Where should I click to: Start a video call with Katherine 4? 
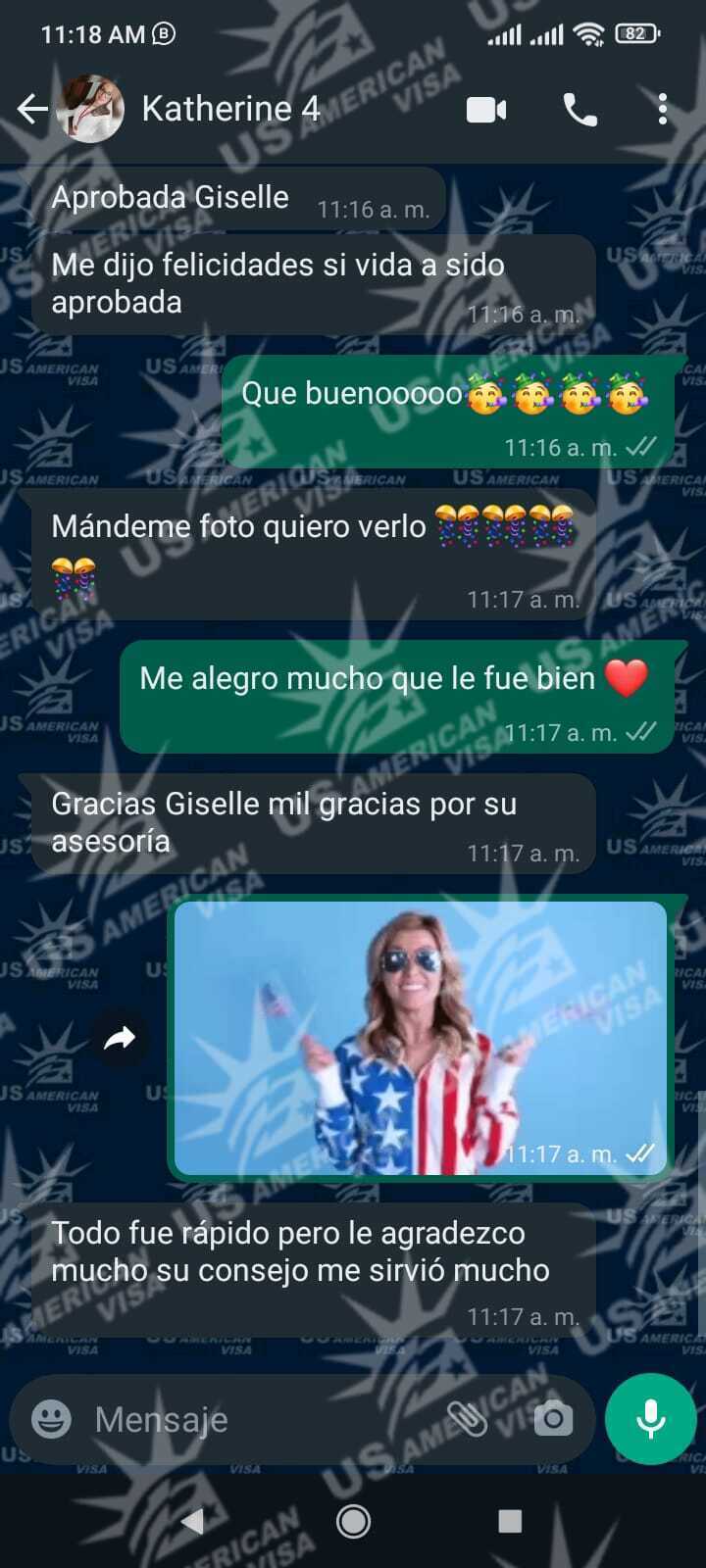[x=486, y=110]
